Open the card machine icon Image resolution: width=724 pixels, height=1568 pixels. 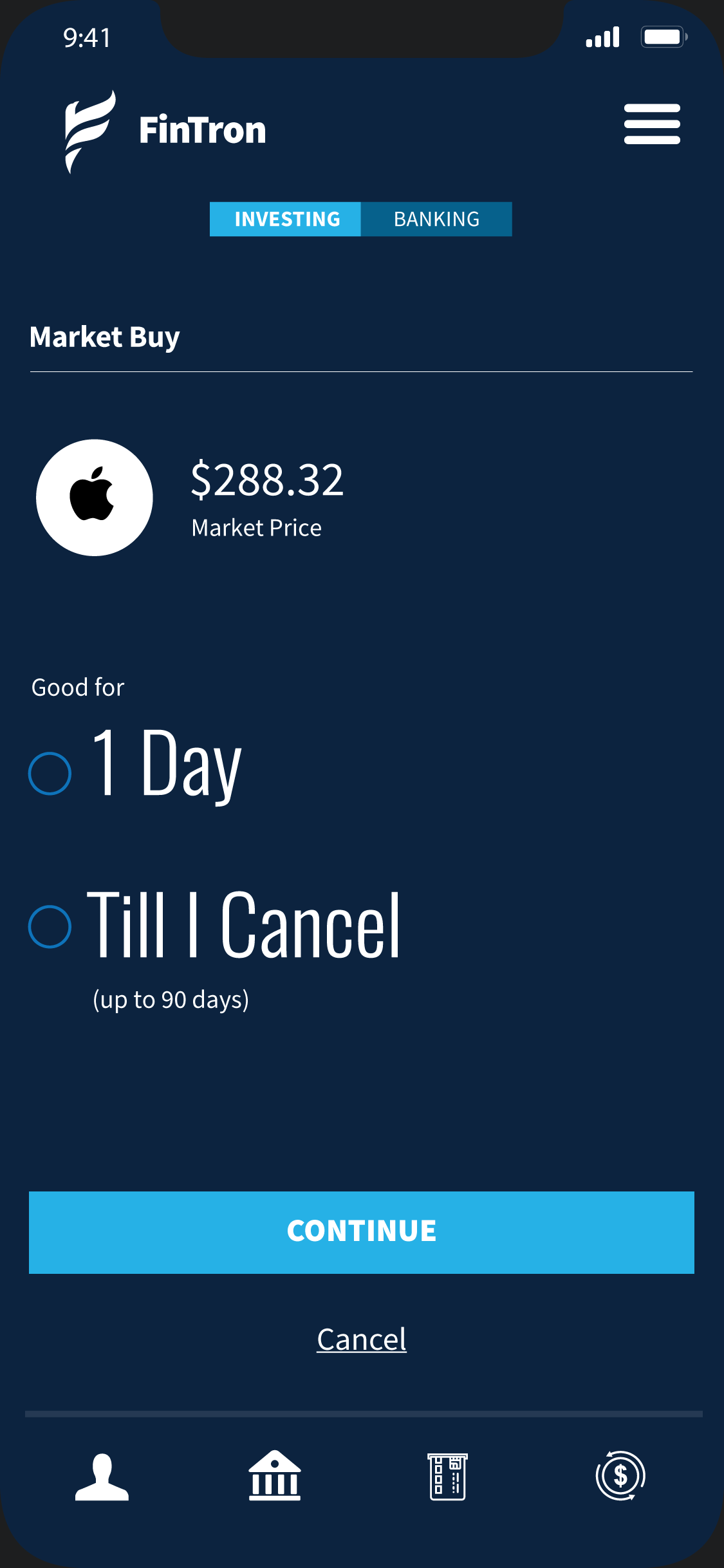pyautogui.click(x=448, y=1477)
